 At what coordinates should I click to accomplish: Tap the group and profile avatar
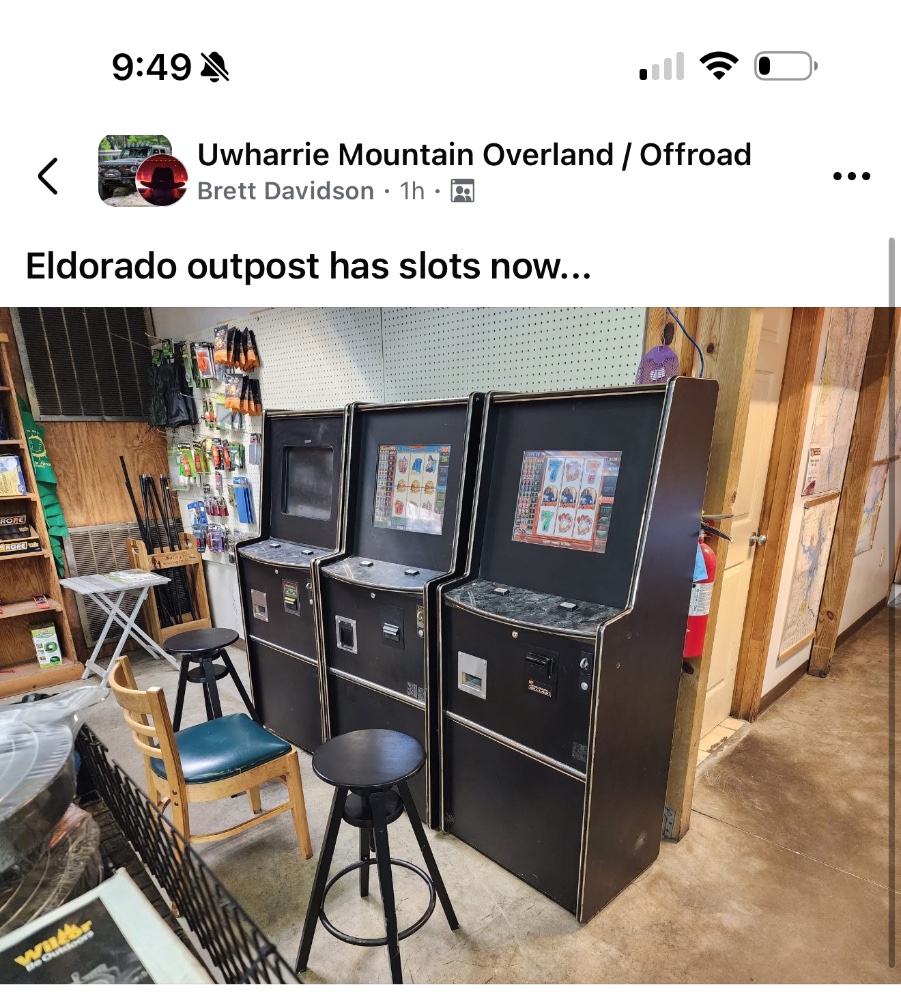click(141, 171)
